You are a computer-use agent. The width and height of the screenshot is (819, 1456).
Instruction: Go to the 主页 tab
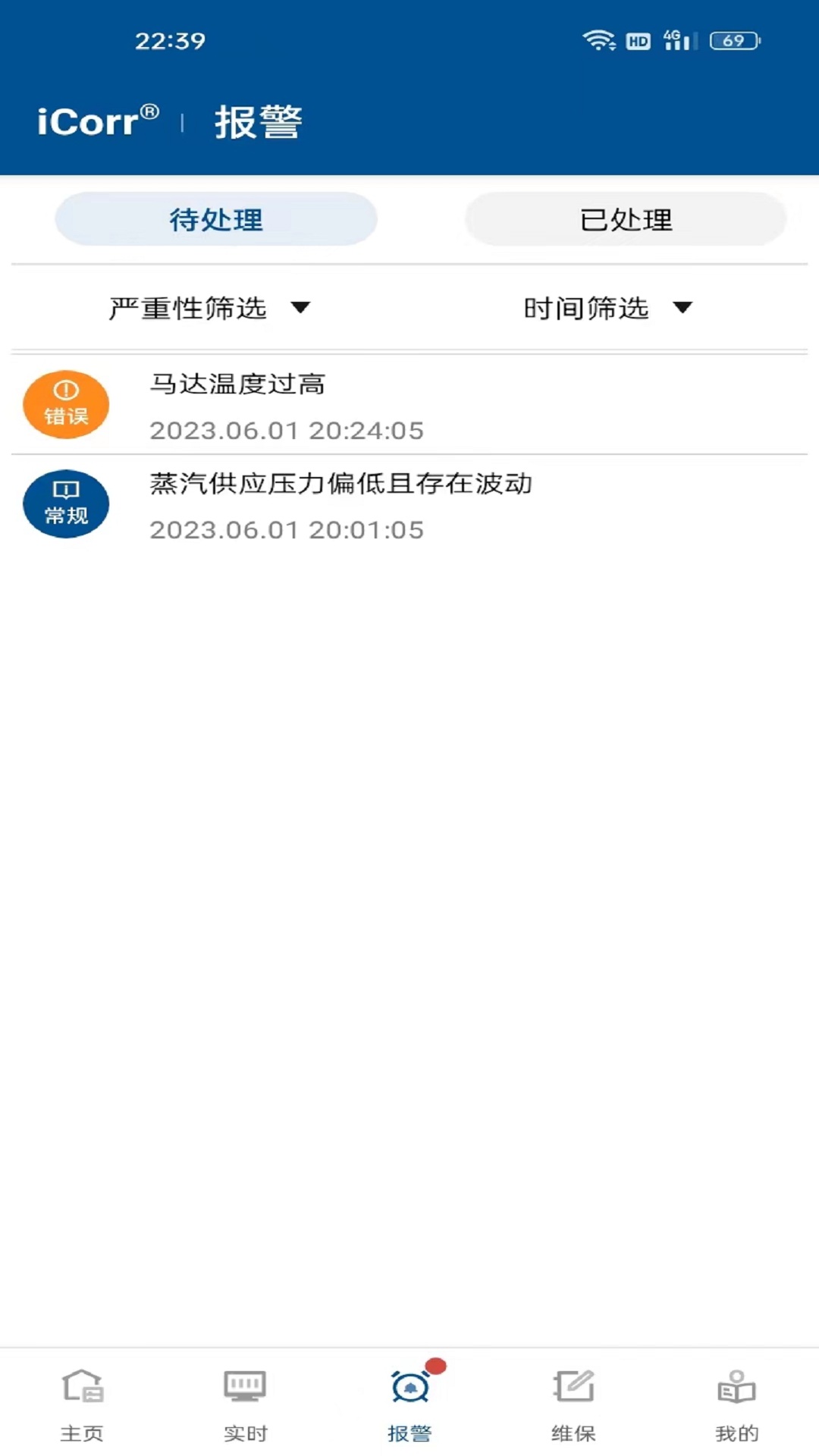click(82, 1403)
